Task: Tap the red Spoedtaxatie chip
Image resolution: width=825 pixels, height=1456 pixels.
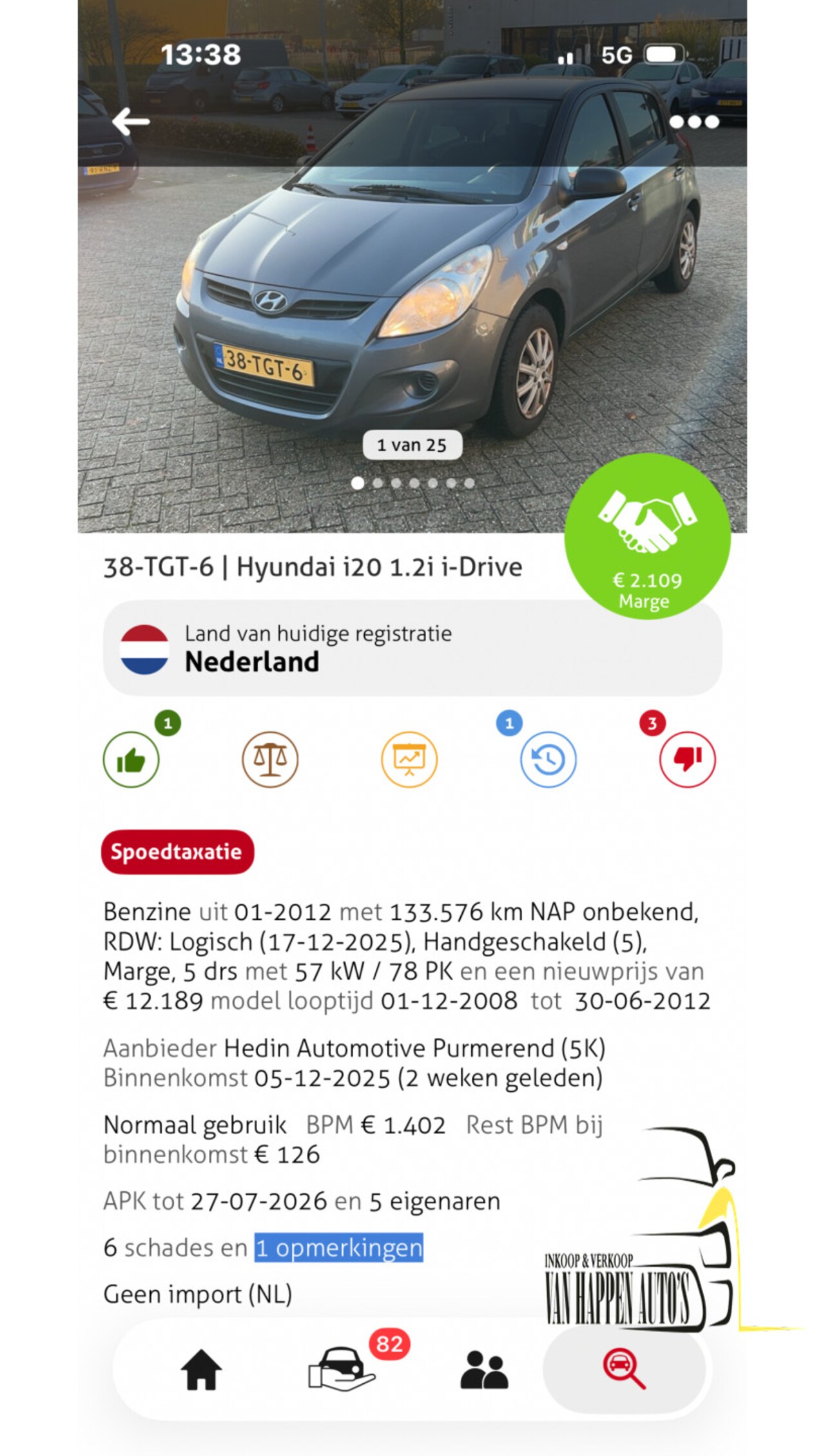Action: pos(177,851)
